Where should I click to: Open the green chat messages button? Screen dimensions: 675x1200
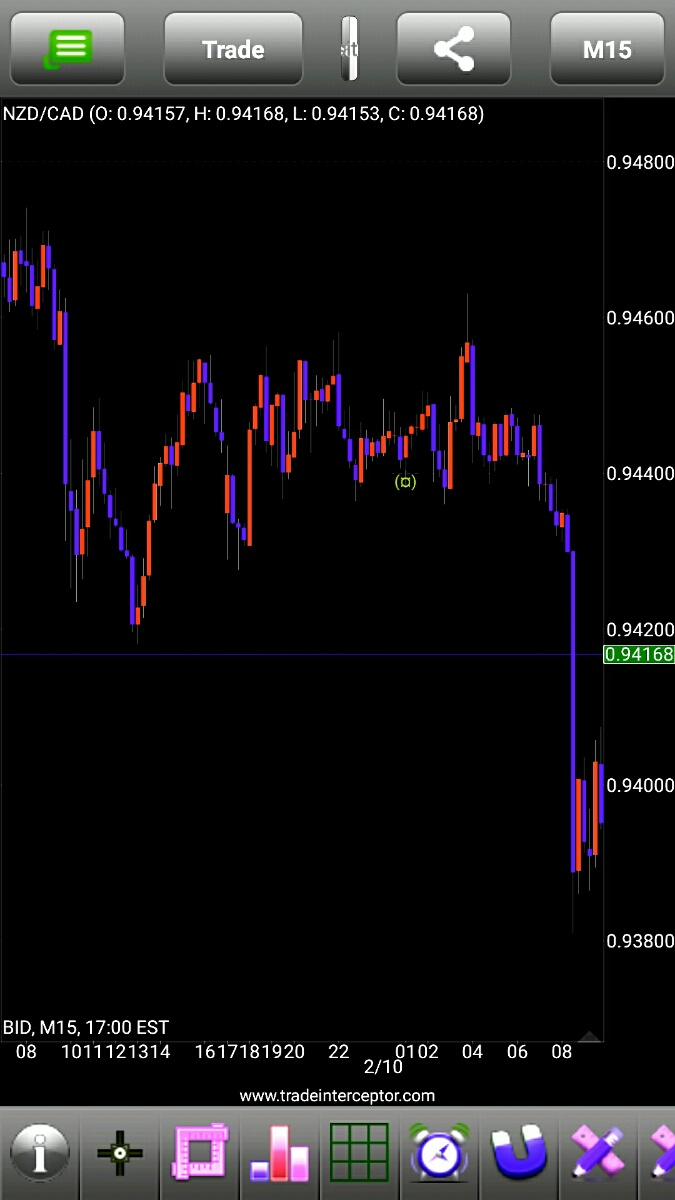coord(67,49)
